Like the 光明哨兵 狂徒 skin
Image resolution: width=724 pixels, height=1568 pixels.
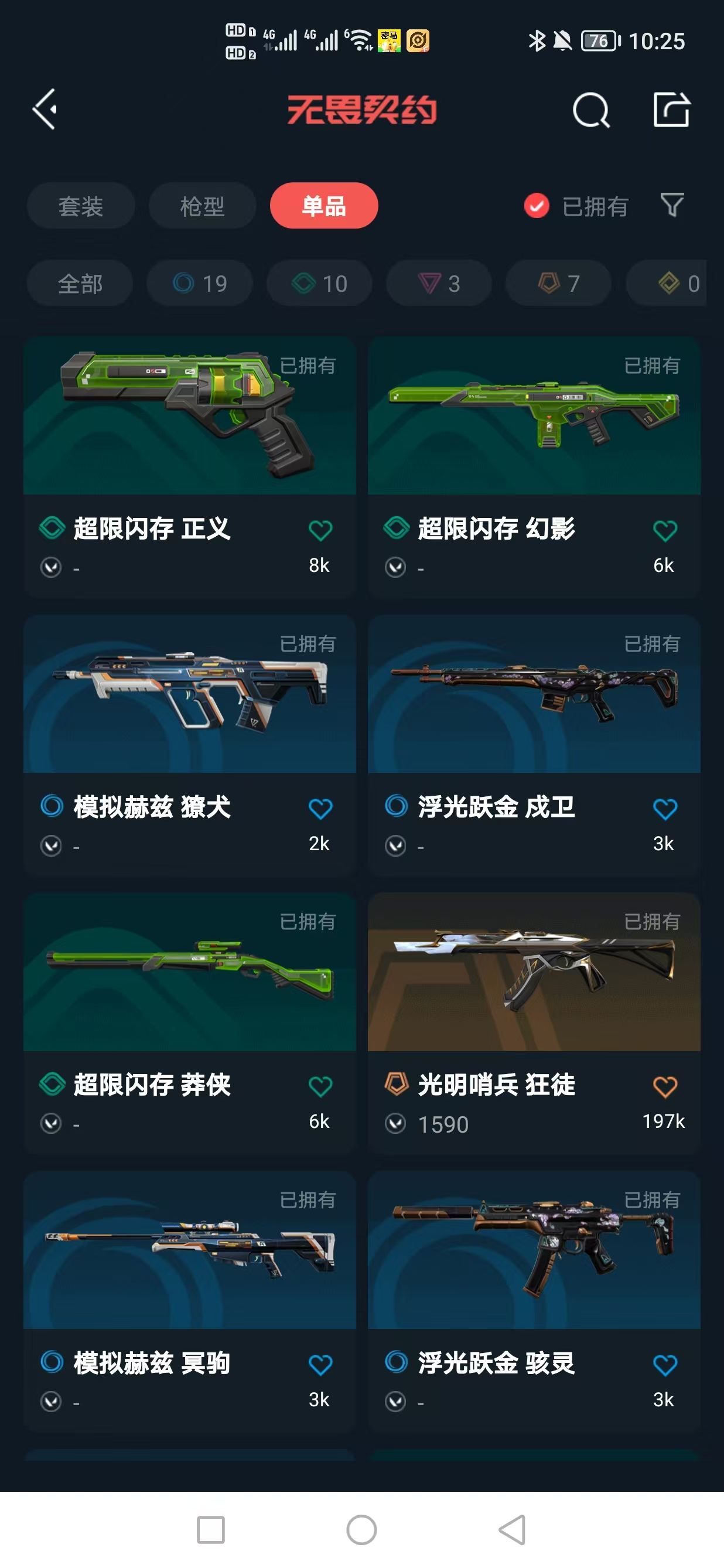(x=664, y=1086)
